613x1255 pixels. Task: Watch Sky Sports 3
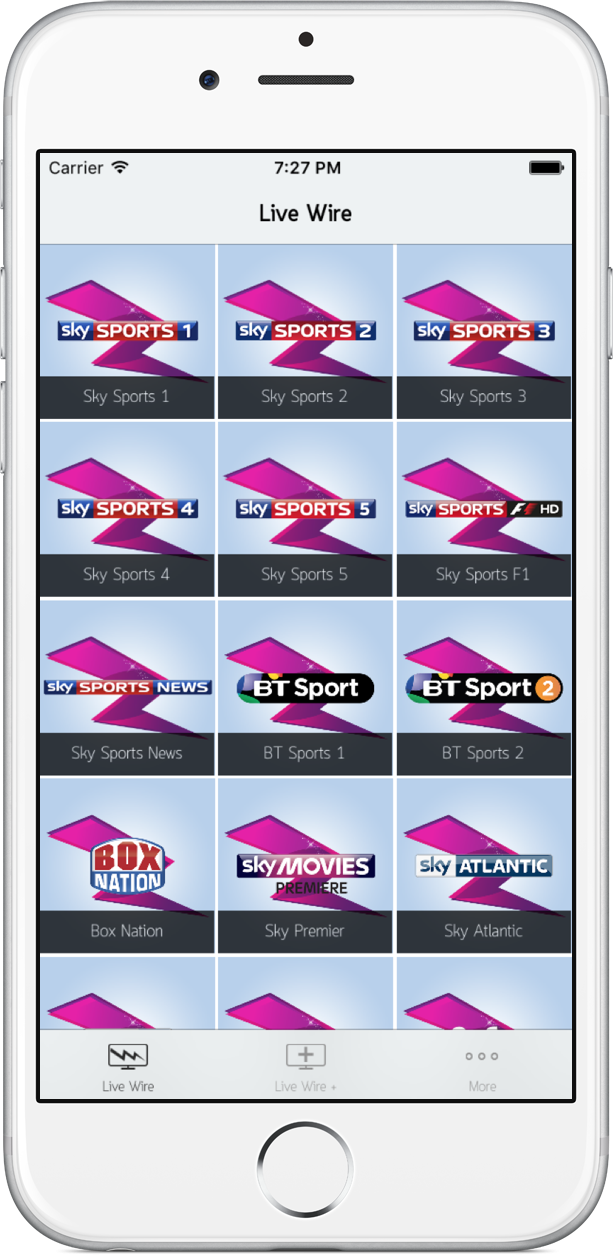coord(484,332)
